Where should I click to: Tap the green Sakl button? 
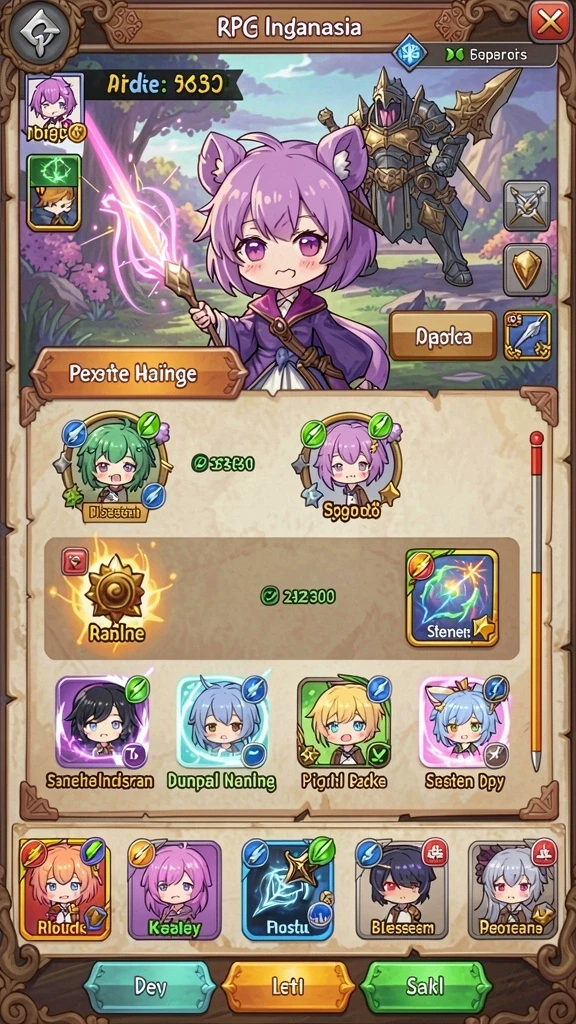pyautogui.click(x=426, y=986)
